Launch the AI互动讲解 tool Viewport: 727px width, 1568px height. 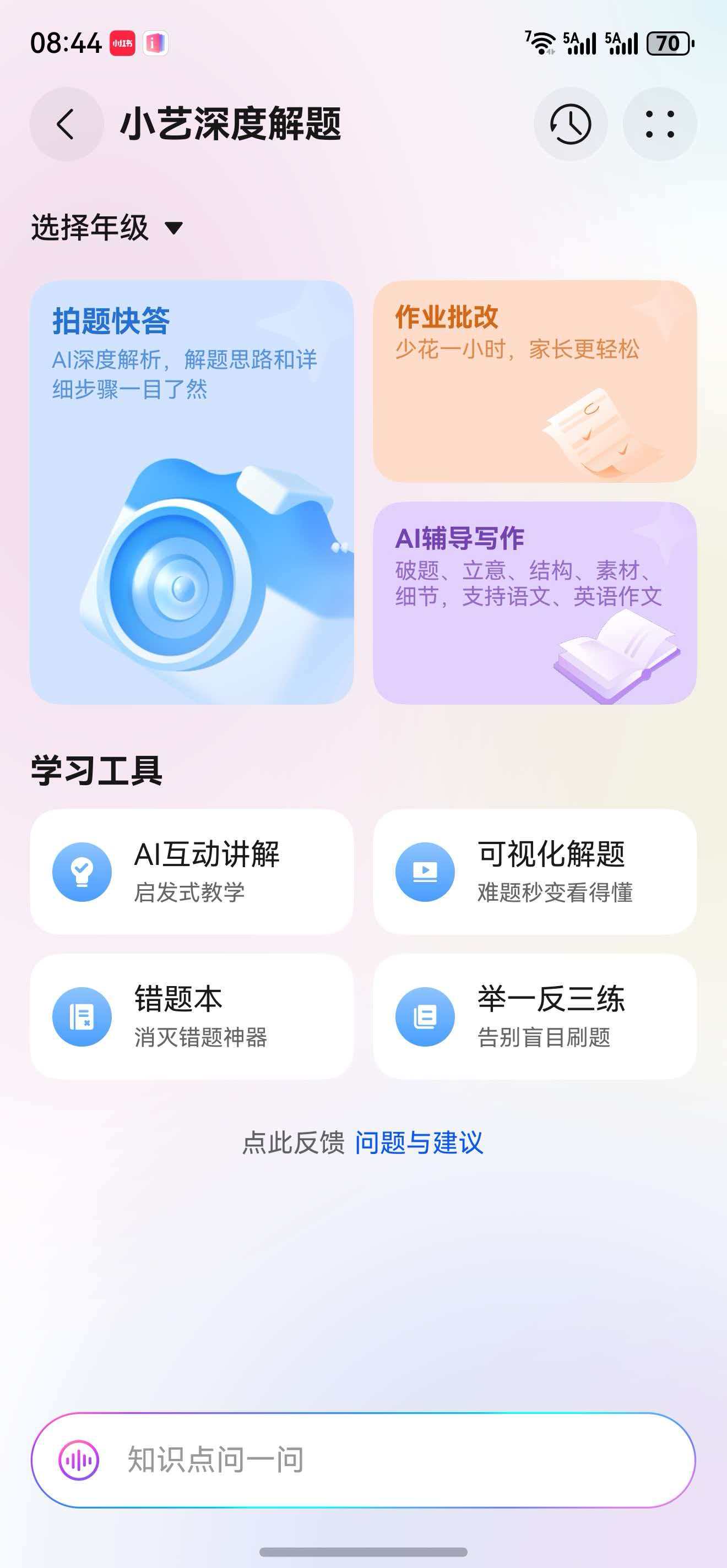pyautogui.click(x=192, y=872)
